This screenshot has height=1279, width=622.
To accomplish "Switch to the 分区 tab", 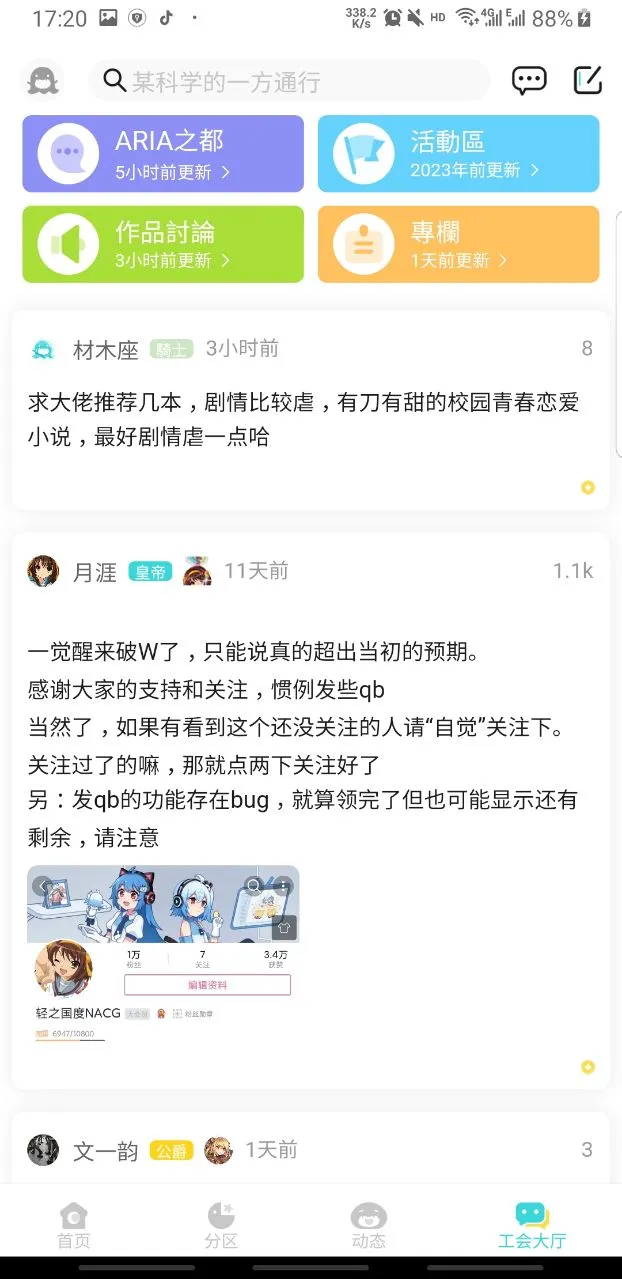I will point(221,1226).
